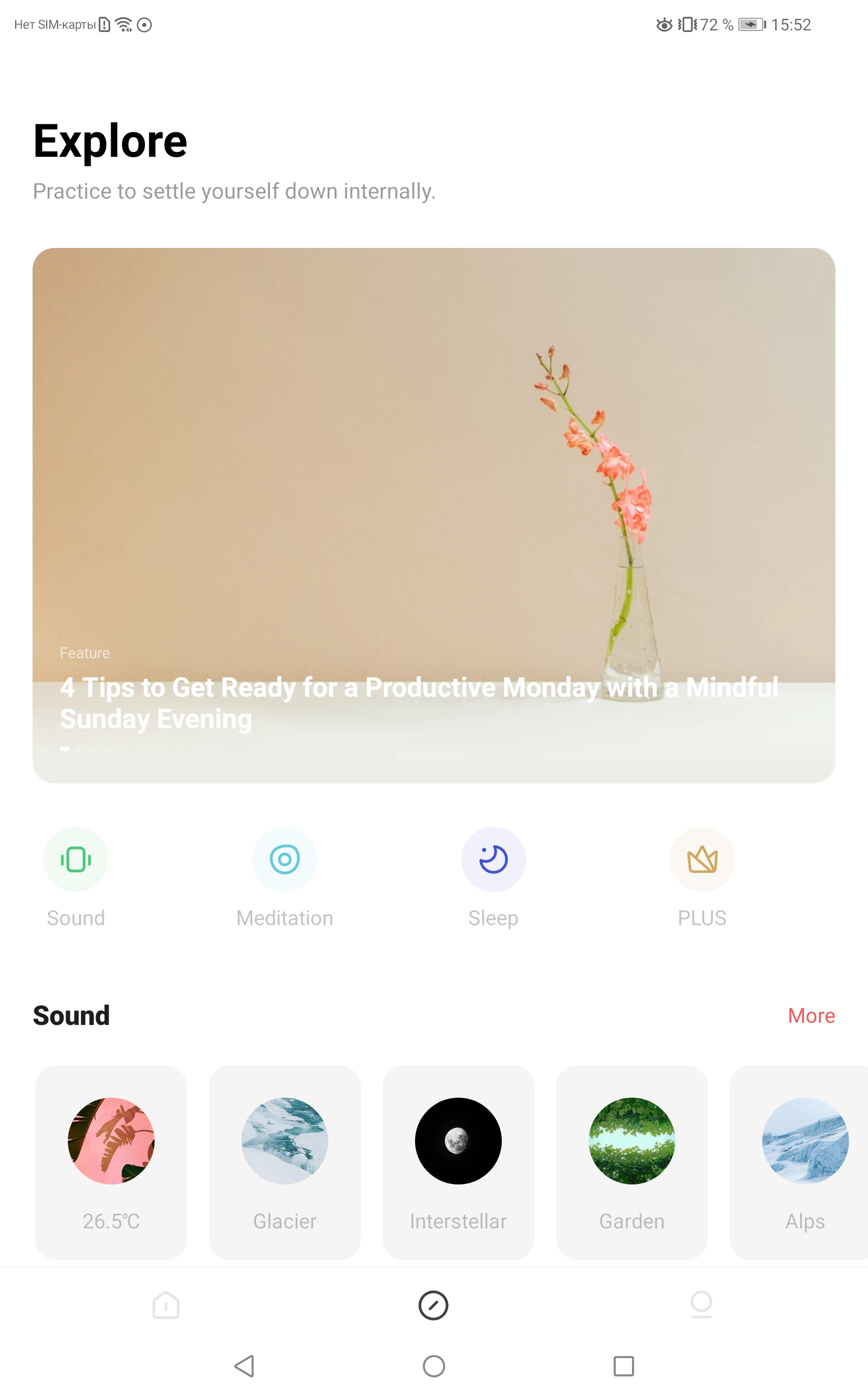The image size is (868, 1389).
Task: Select the Alps sound card
Action: coord(799,1162)
